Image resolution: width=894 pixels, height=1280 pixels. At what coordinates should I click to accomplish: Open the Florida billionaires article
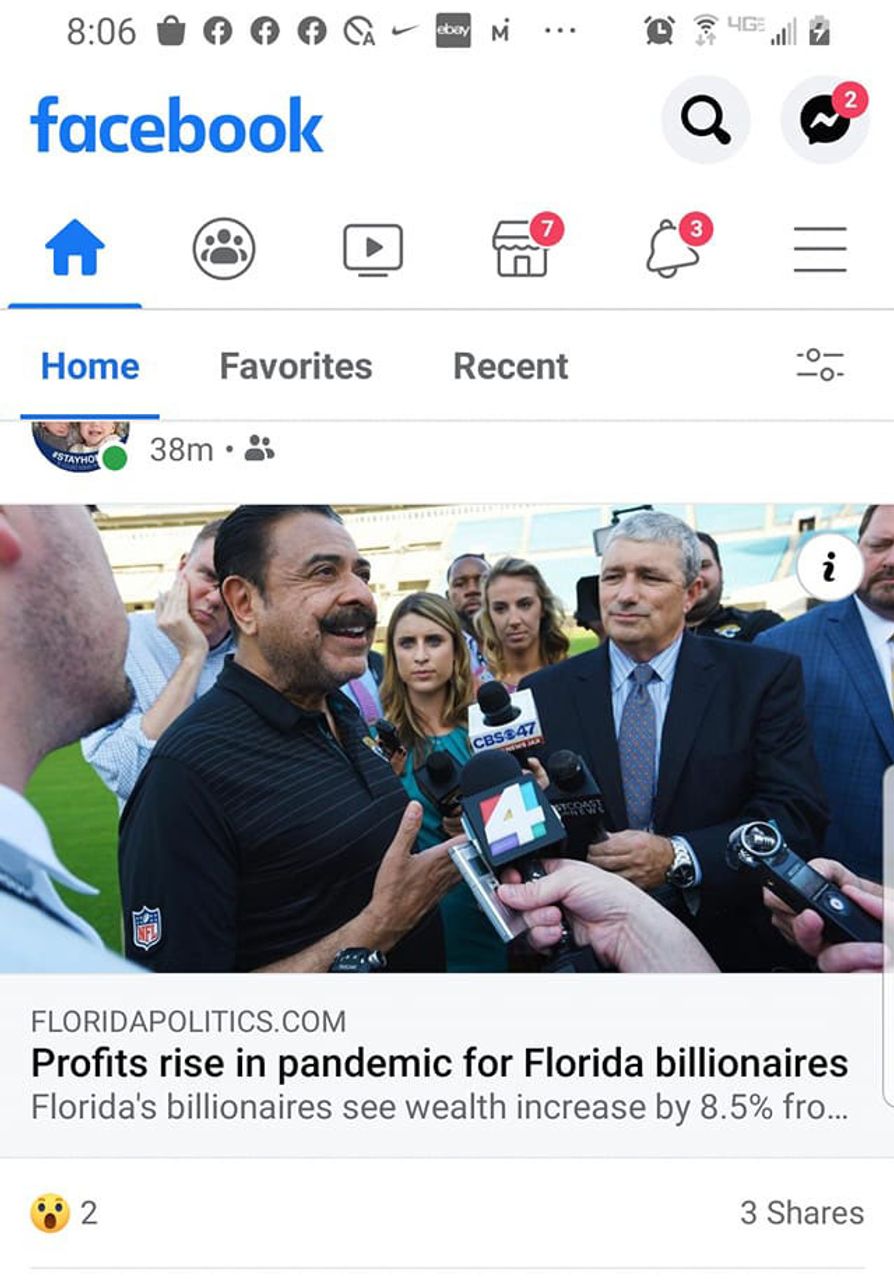click(439, 1063)
